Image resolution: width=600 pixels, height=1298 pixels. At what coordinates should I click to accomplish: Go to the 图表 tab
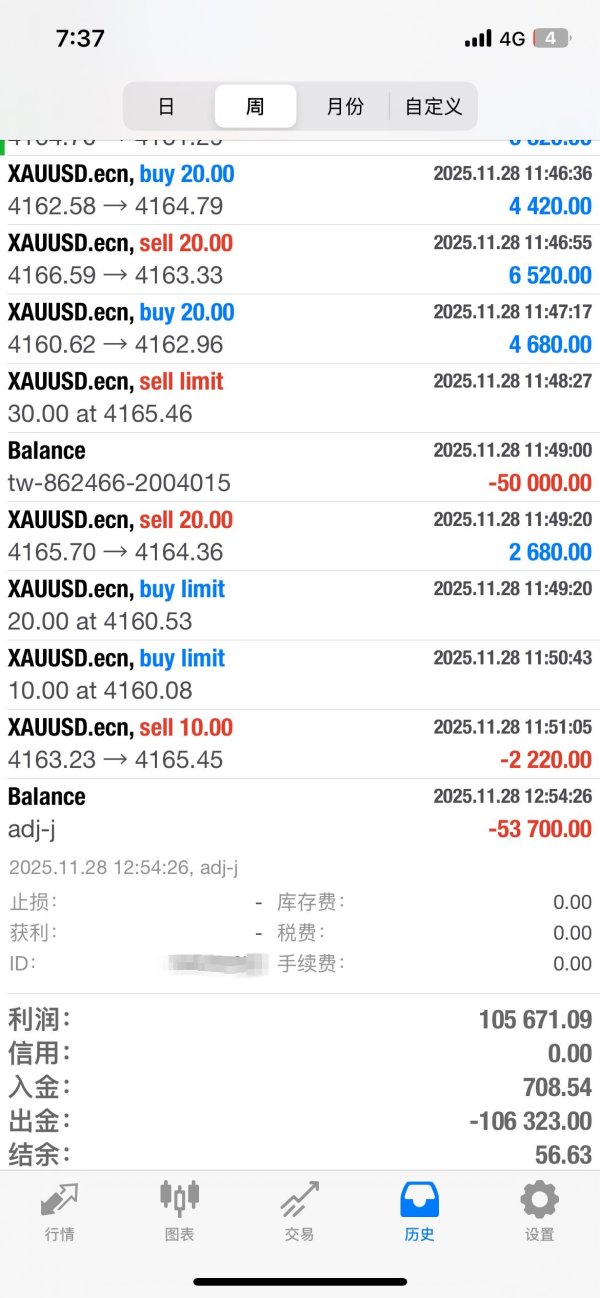tap(180, 1210)
